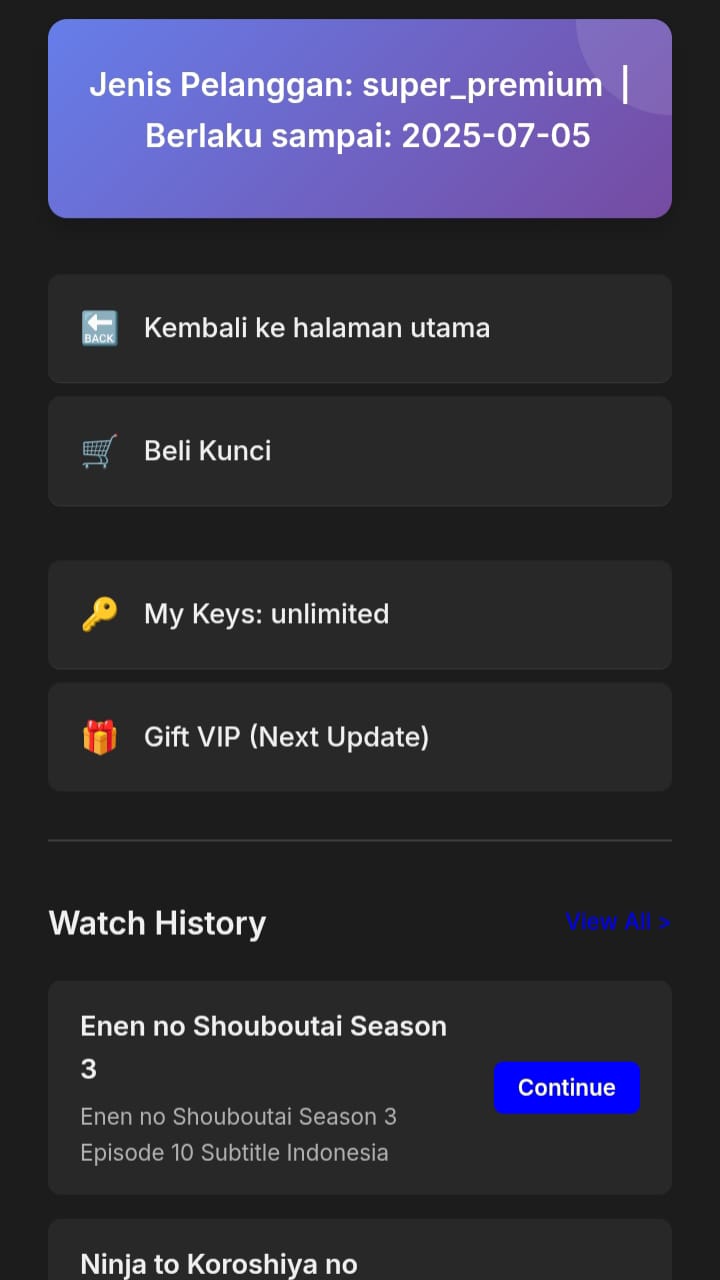
Task: Click the back arrow icon beside Kembali
Action: click(98, 327)
